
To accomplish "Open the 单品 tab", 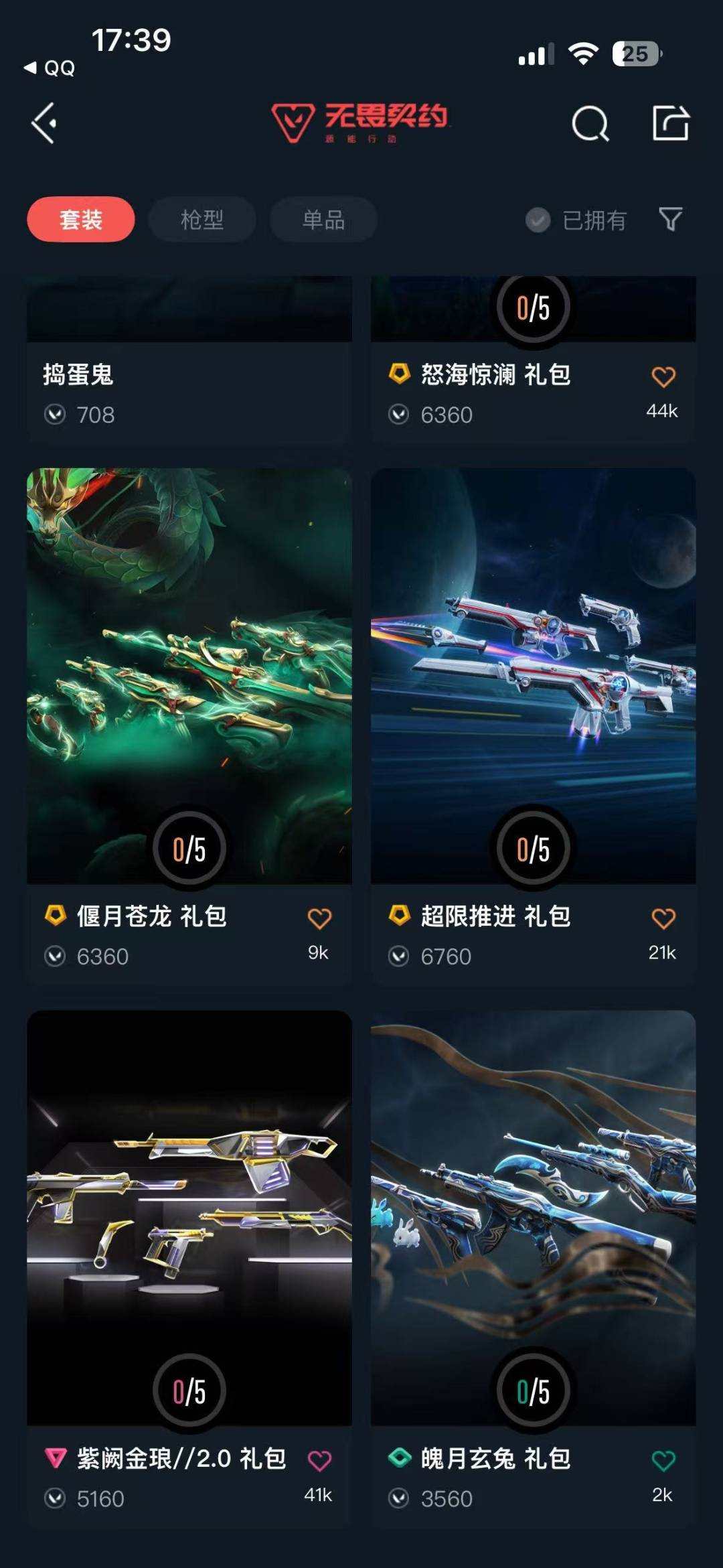I will click(322, 219).
